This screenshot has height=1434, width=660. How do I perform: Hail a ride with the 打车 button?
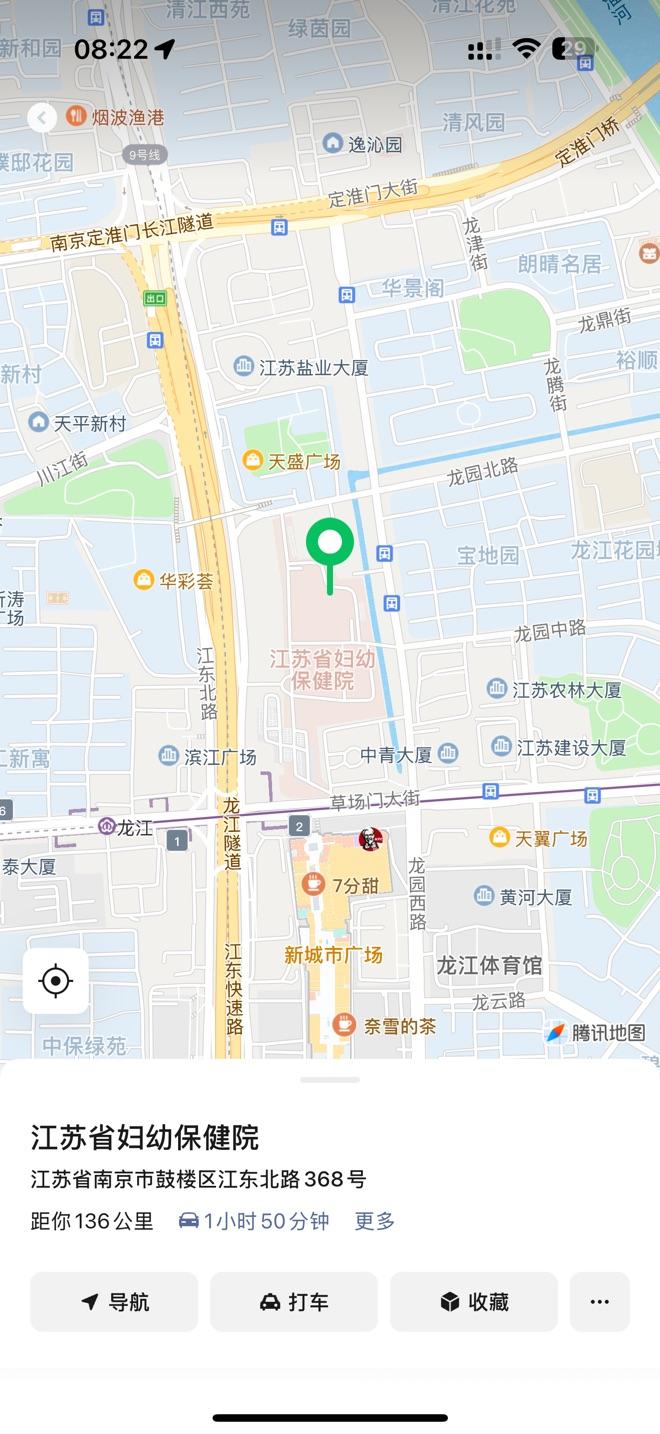(x=294, y=1301)
